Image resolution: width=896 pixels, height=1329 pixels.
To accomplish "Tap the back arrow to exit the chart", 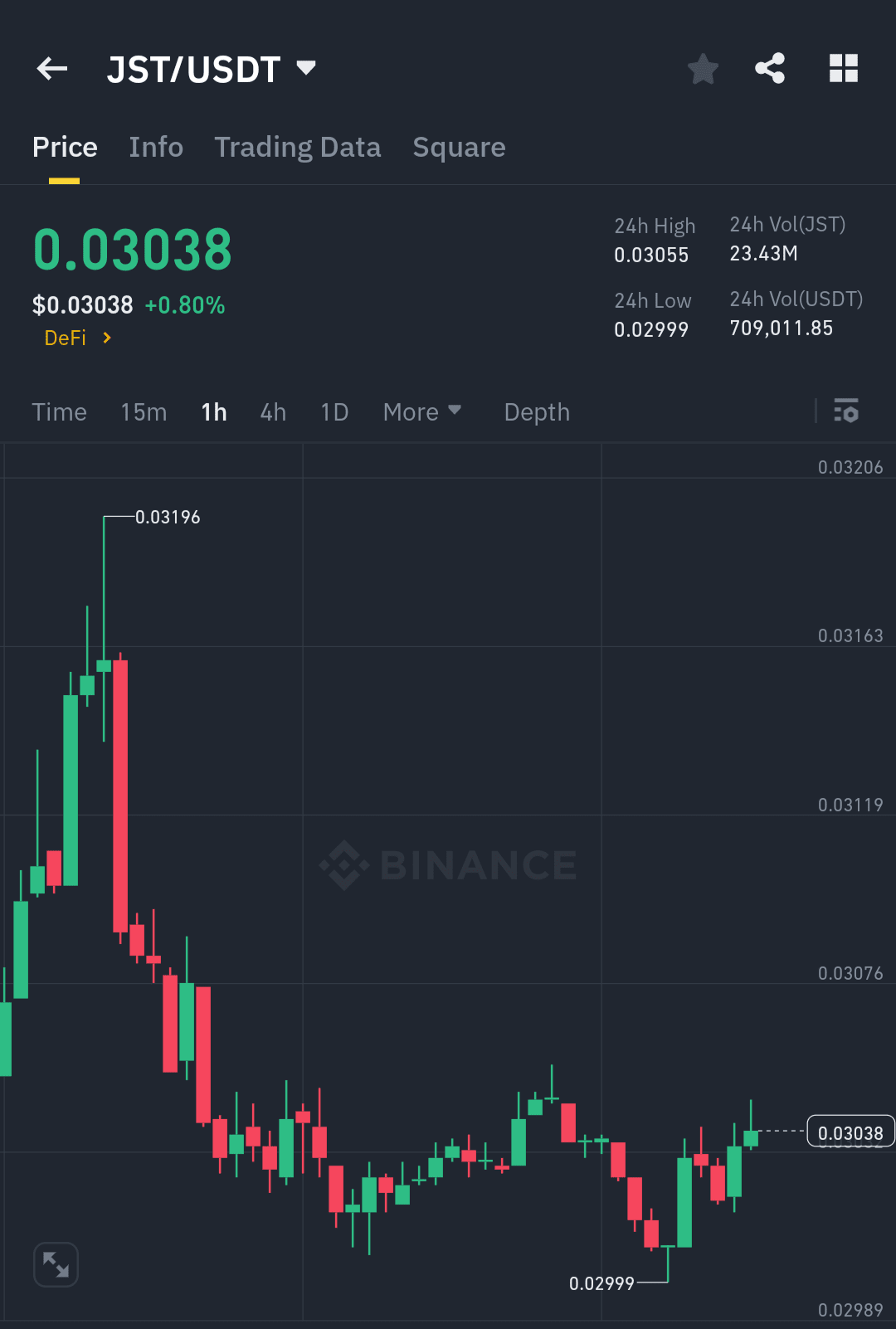I will (x=51, y=69).
